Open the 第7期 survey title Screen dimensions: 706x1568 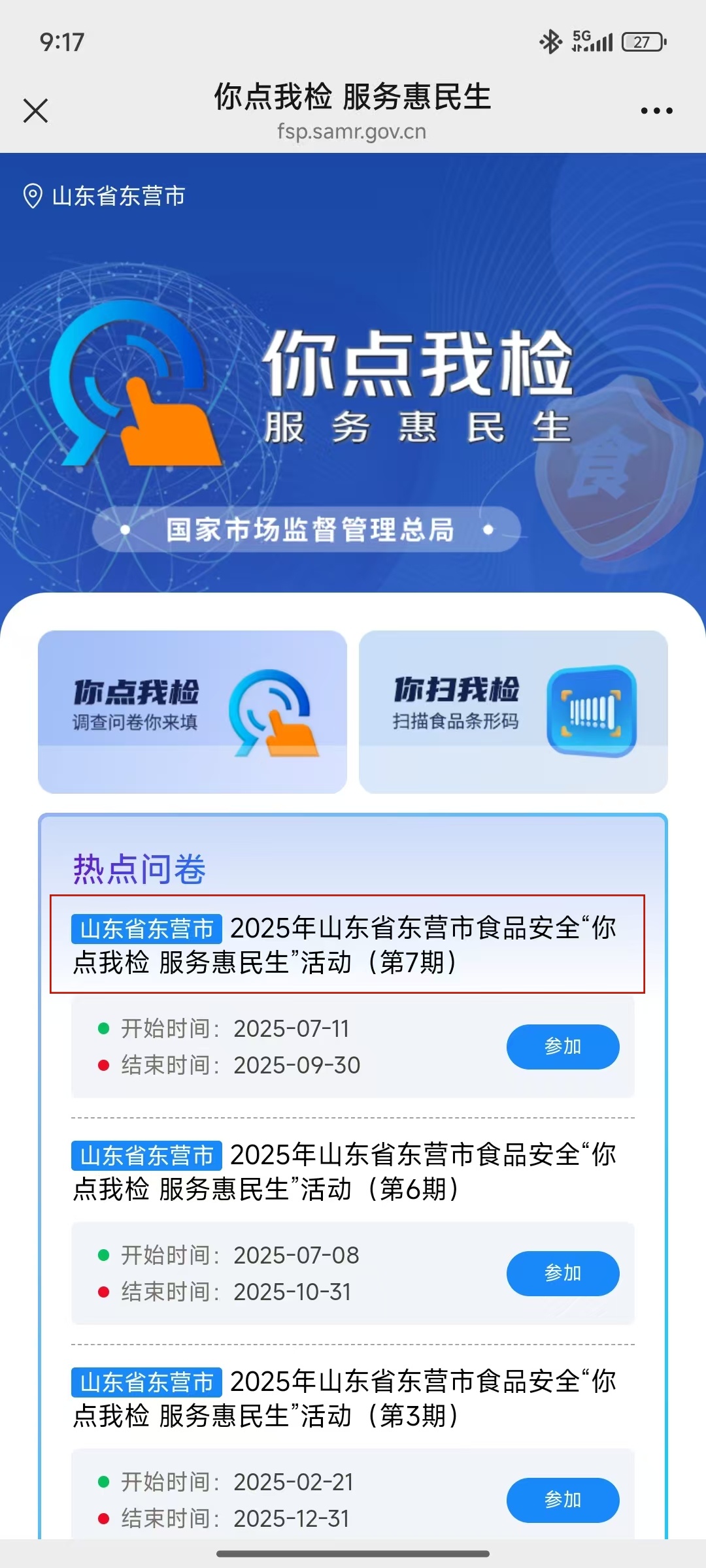(346, 944)
